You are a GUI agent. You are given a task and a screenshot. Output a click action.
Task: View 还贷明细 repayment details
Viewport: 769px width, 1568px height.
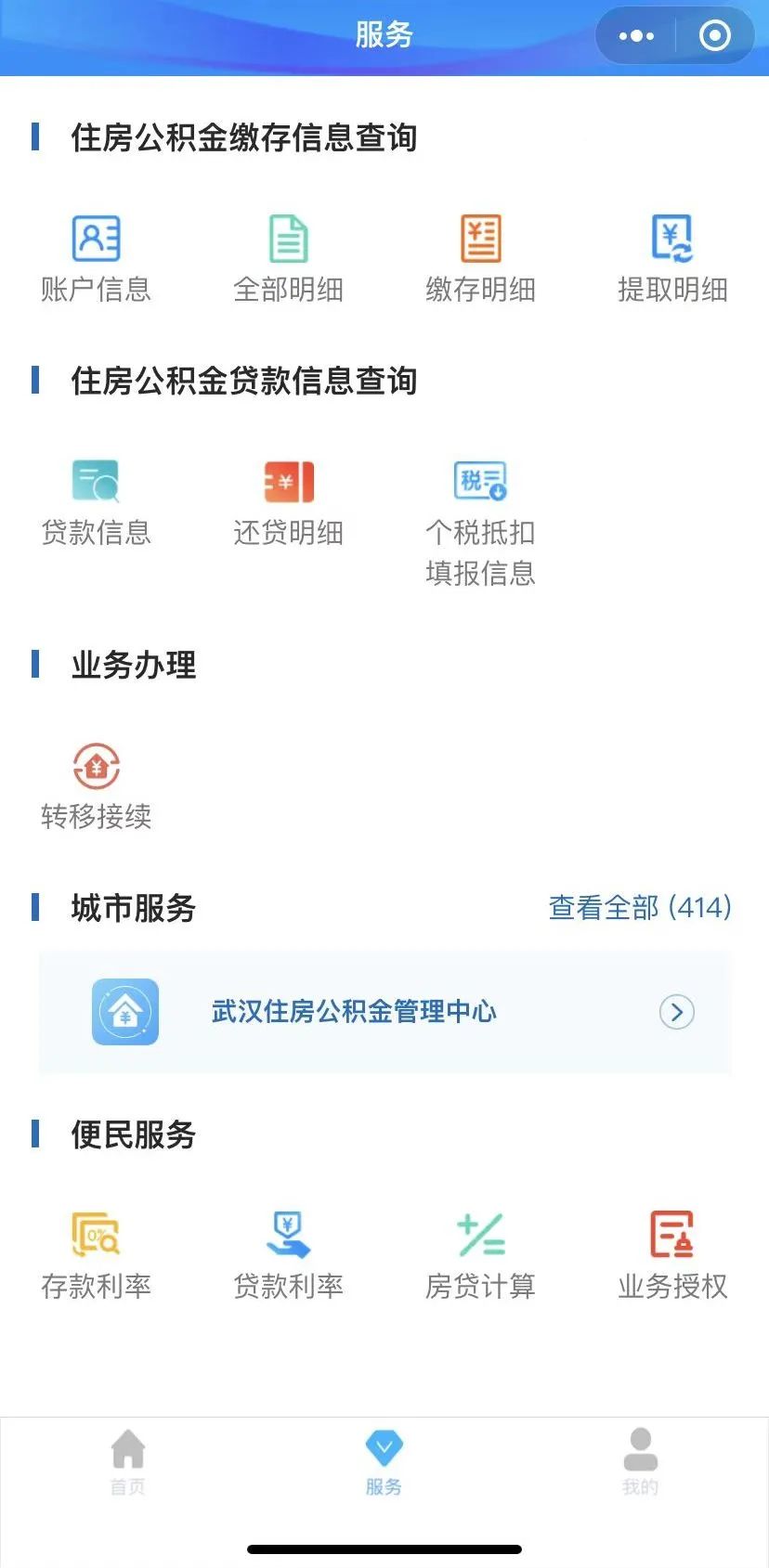pyautogui.click(x=288, y=502)
